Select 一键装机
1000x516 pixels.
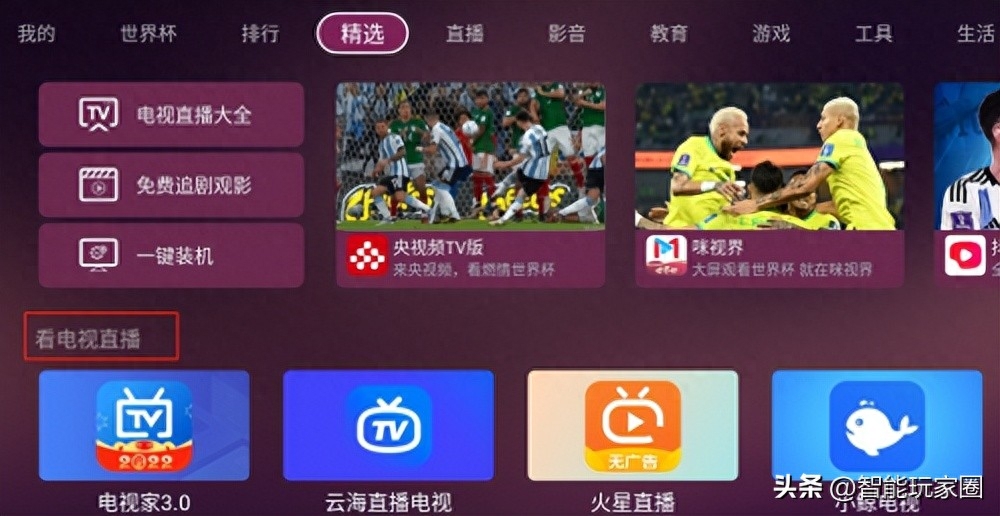coord(171,255)
